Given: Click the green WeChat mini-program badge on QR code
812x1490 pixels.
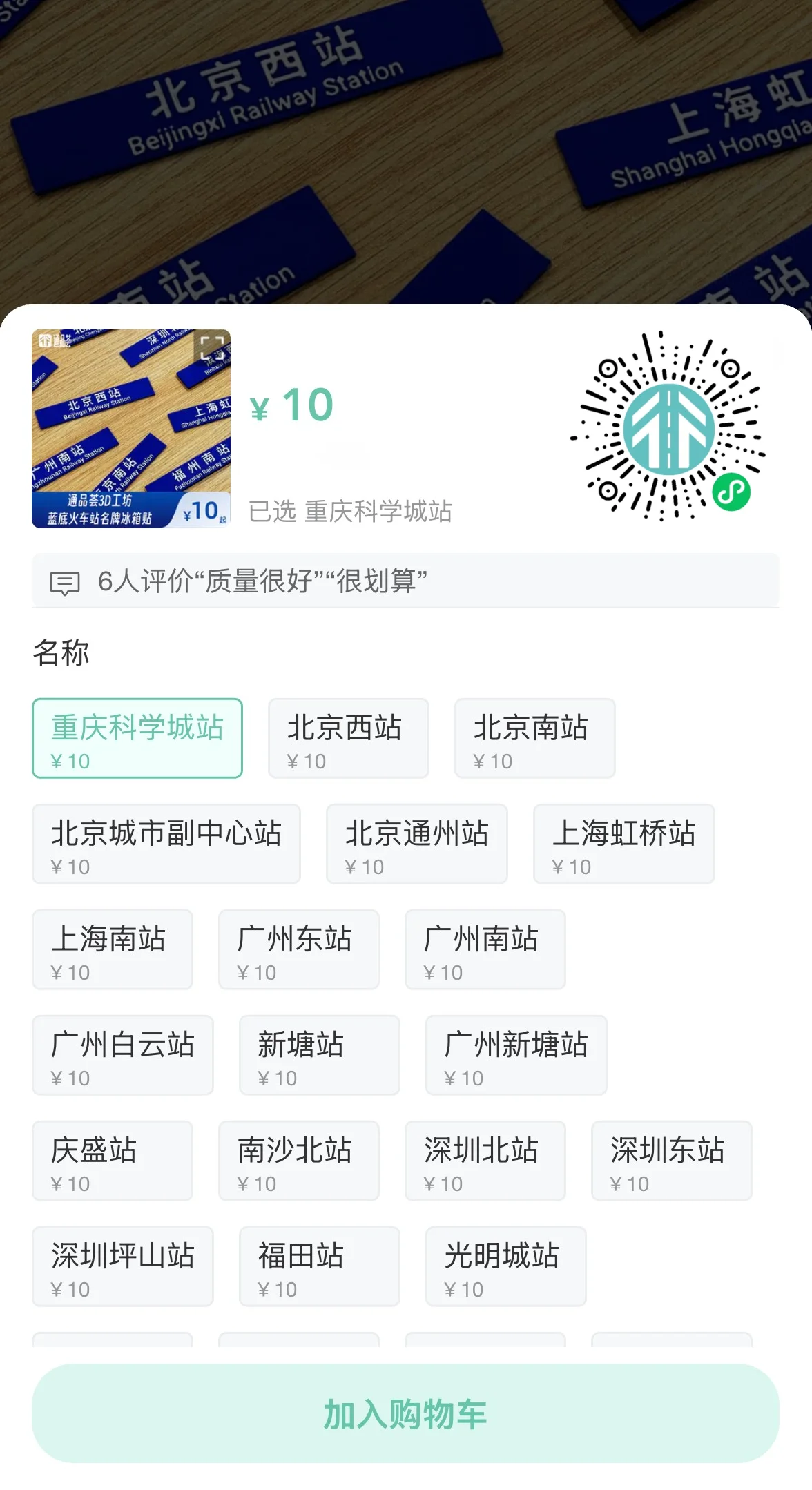Looking at the screenshot, I should coord(731,491).
